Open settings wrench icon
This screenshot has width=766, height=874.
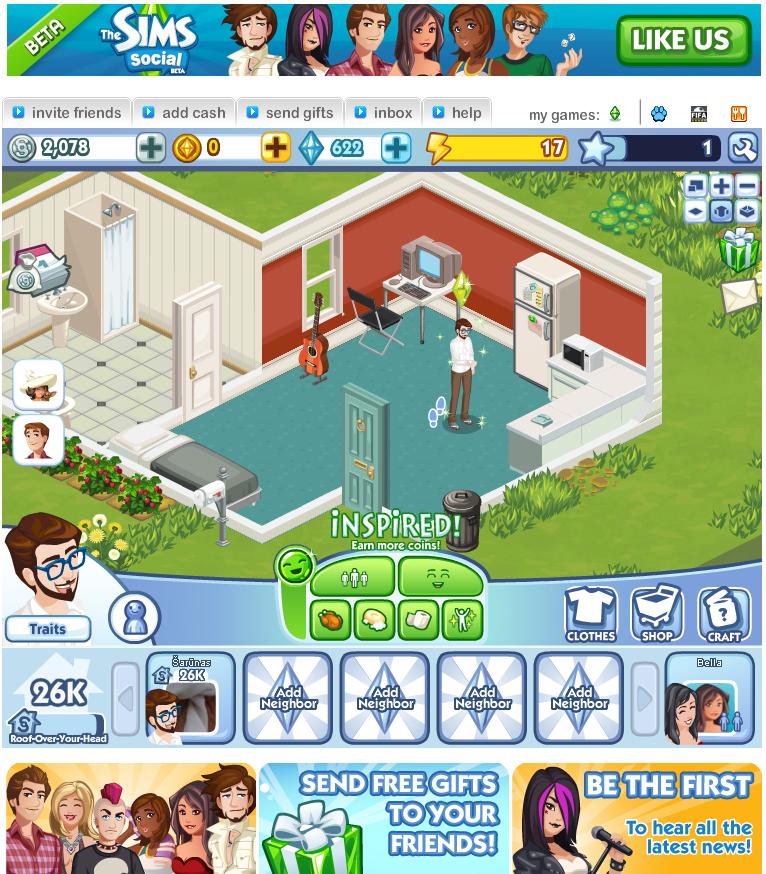[743, 149]
